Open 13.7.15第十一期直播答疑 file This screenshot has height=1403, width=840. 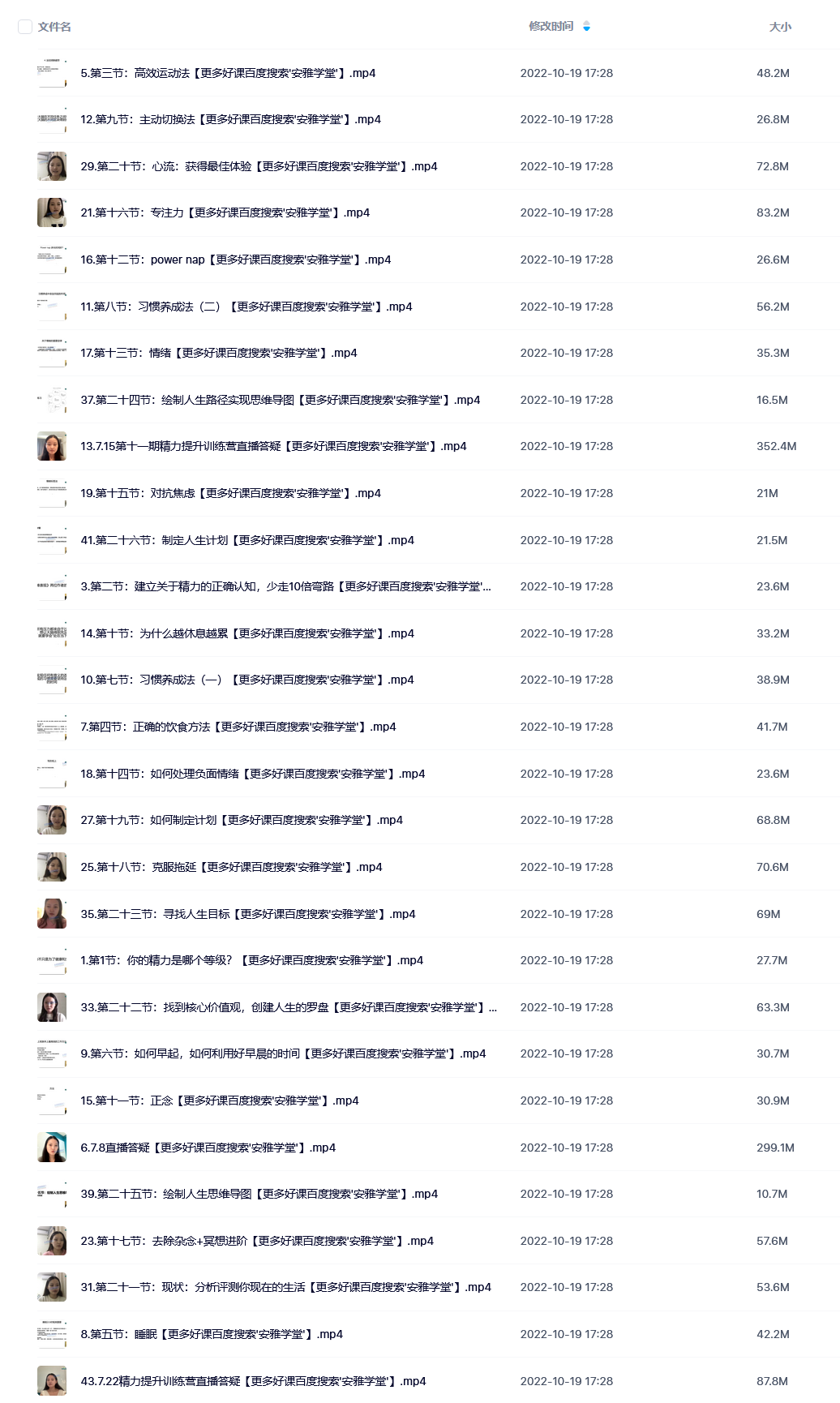(x=273, y=446)
